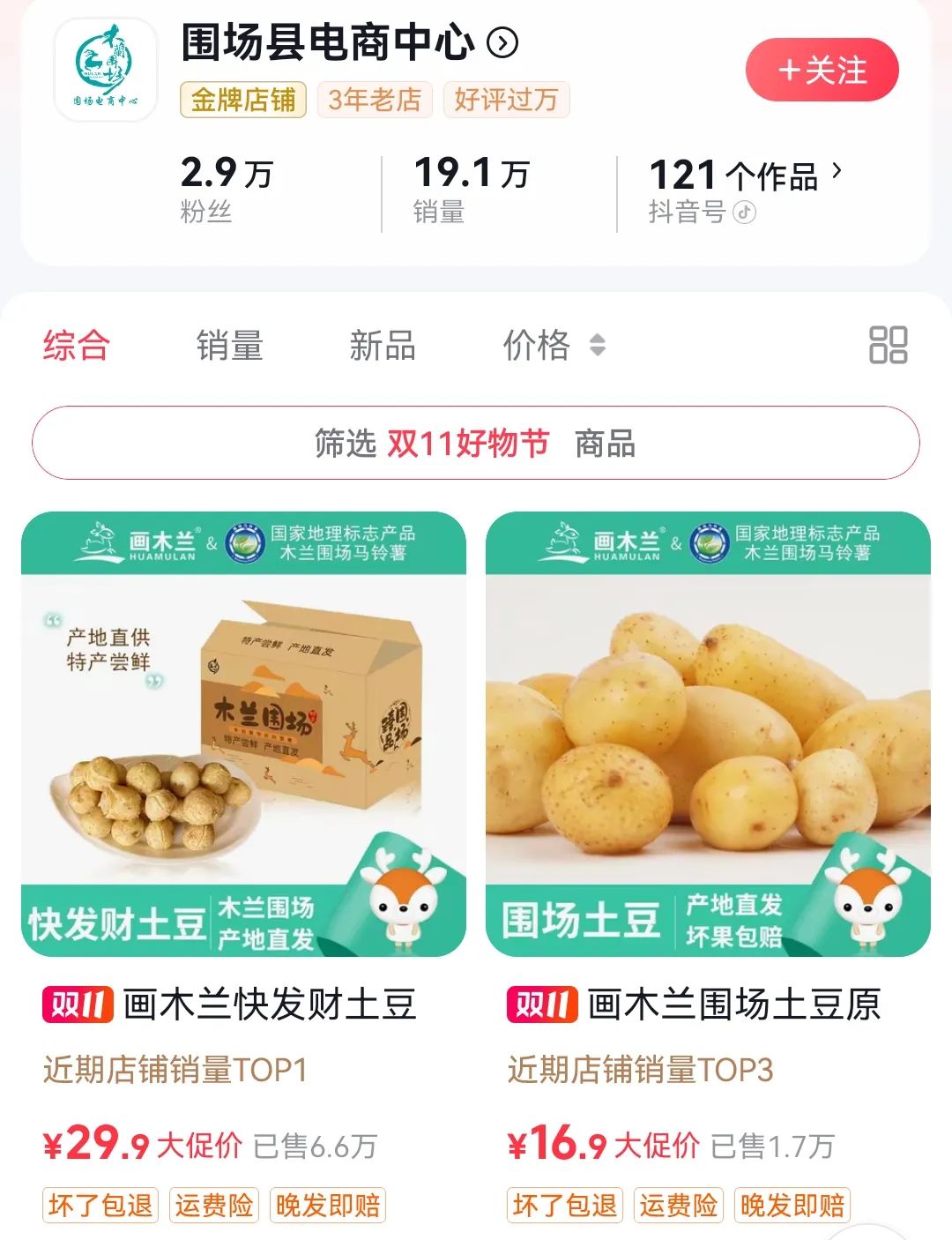Show 新品 products
Image resolution: width=952 pixels, height=1240 pixels.
coord(382,345)
